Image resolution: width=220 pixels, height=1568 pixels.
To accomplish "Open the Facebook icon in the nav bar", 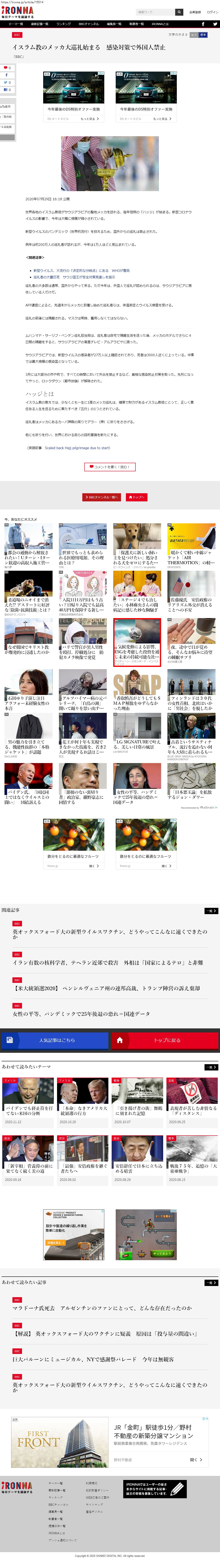I will pos(203,24).
